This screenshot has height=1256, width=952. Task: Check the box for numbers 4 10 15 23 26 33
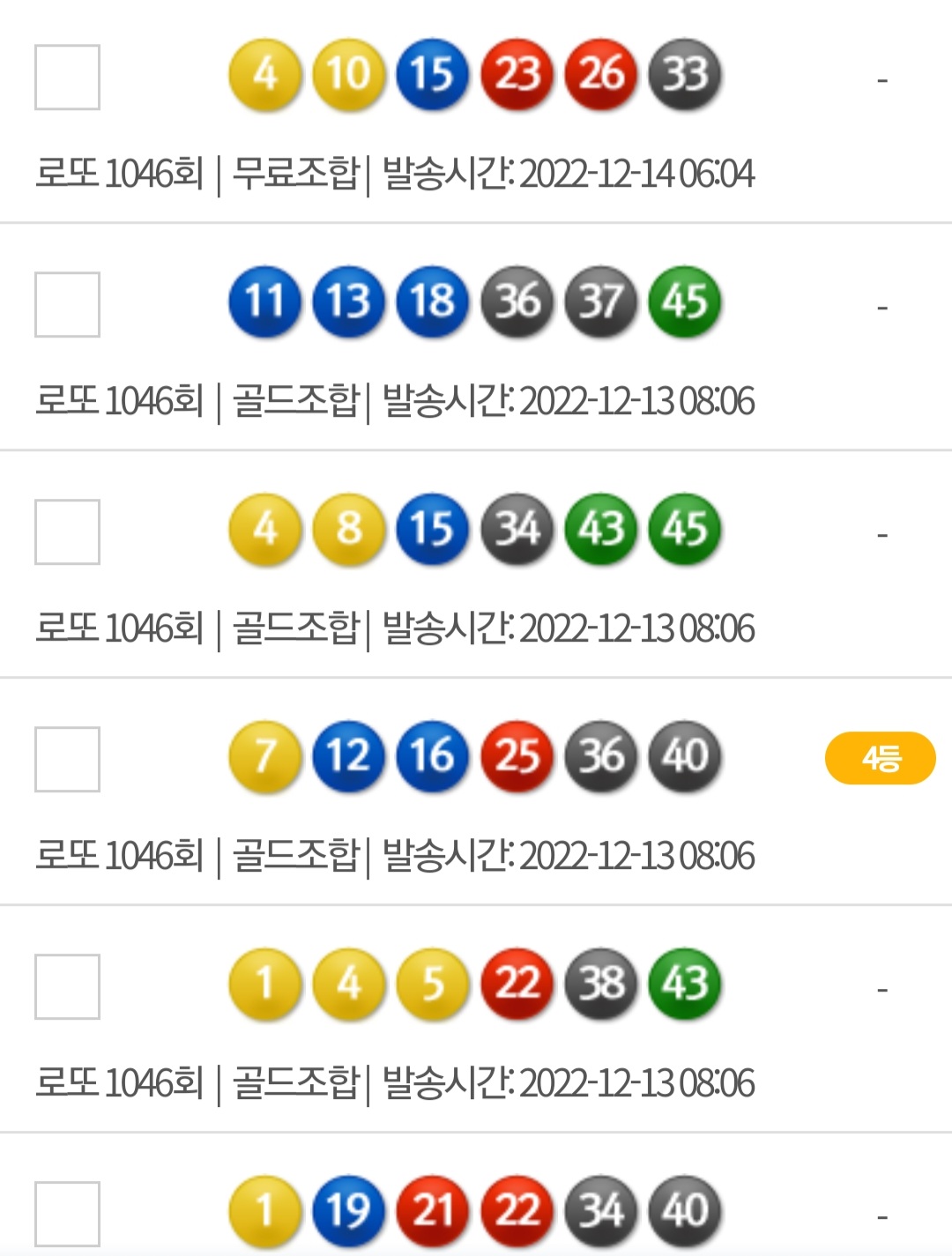tap(67, 78)
